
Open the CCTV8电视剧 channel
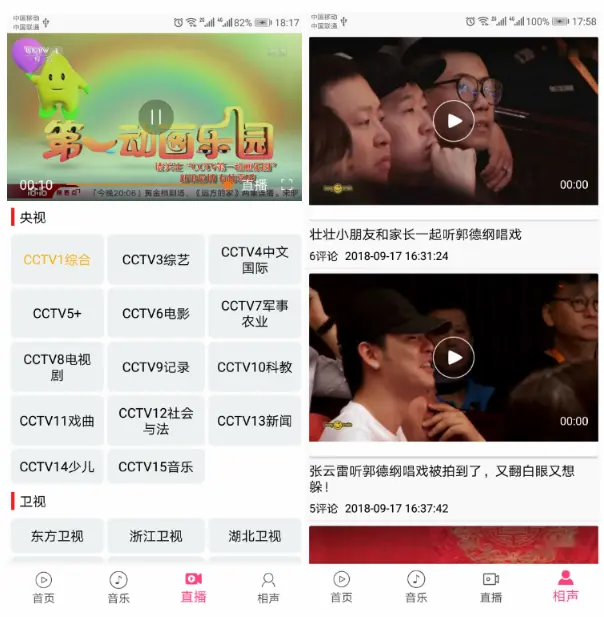point(57,367)
